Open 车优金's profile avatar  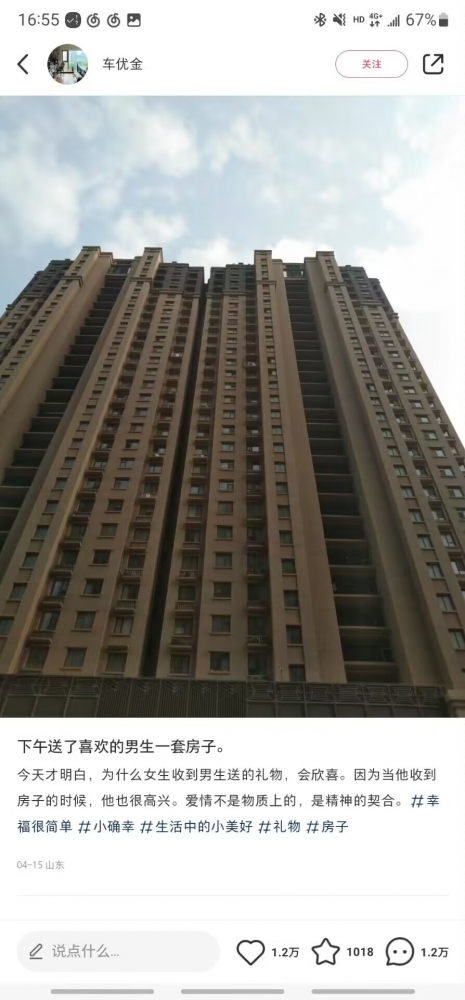tap(68, 64)
